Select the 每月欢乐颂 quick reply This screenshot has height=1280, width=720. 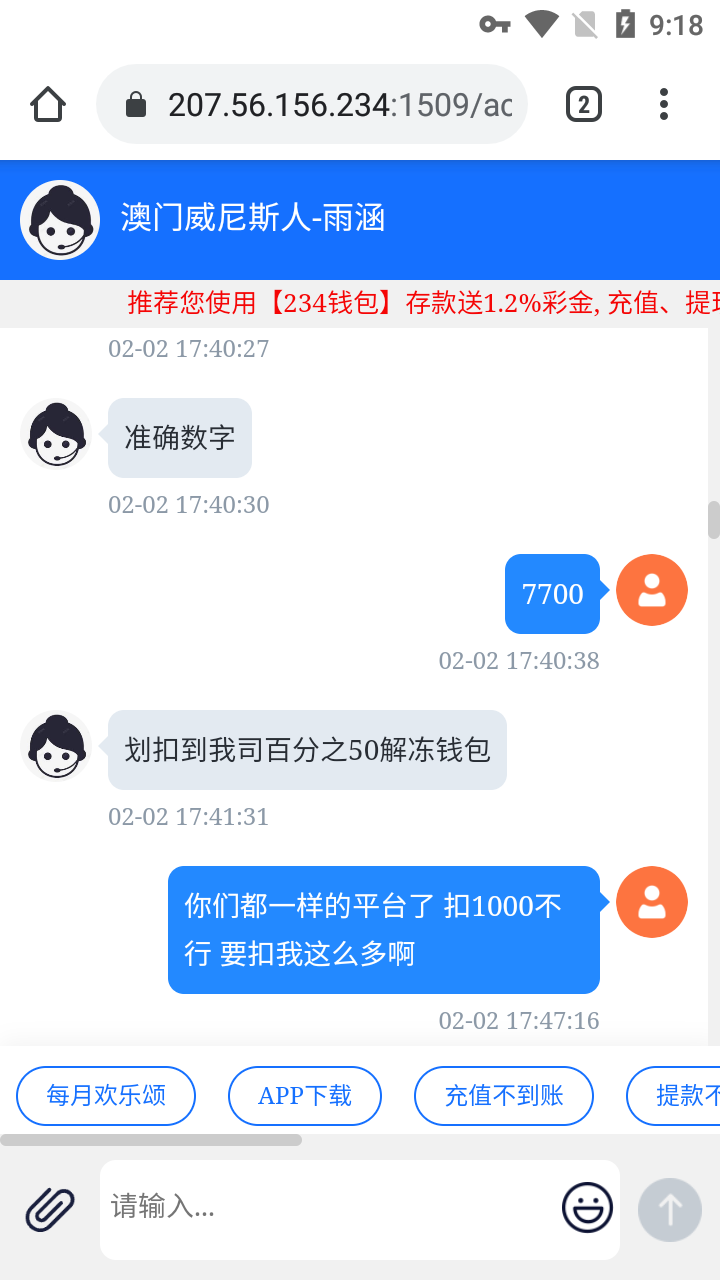coord(105,1095)
